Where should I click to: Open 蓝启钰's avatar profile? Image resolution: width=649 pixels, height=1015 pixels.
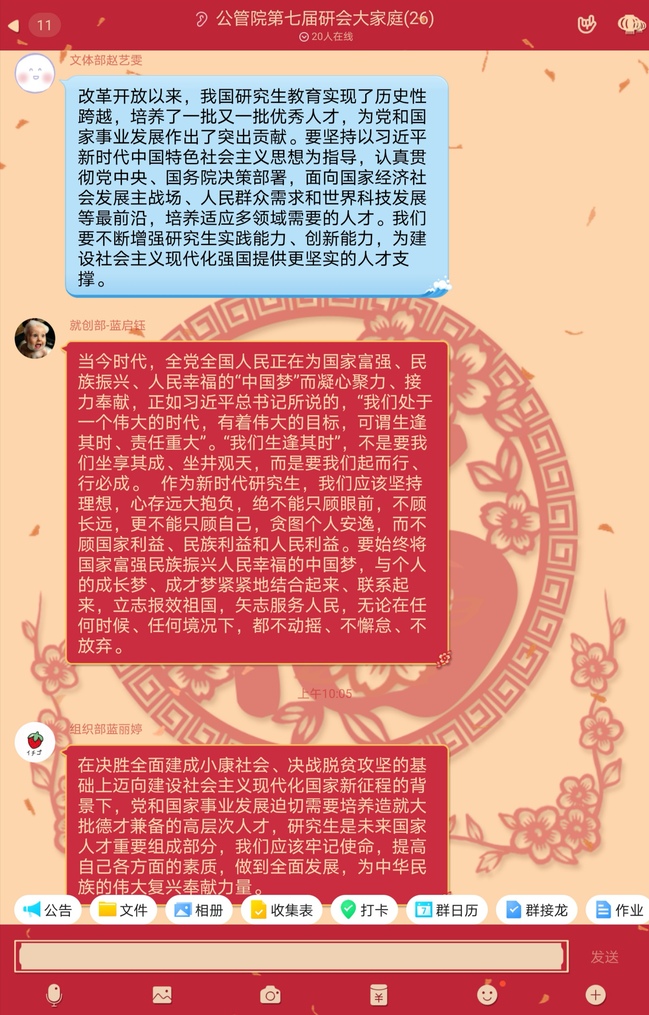coord(35,338)
